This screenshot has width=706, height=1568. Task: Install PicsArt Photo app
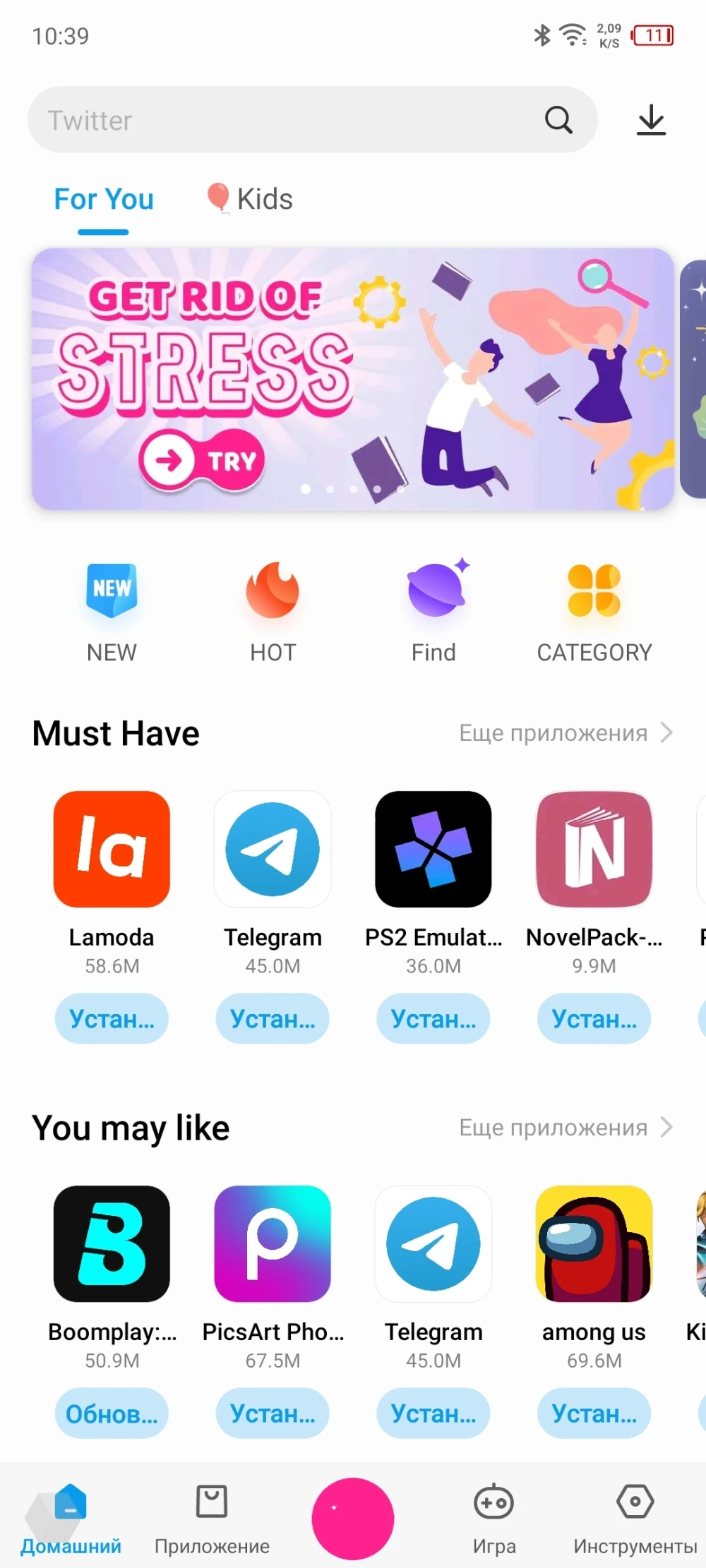[x=273, y=1413]
